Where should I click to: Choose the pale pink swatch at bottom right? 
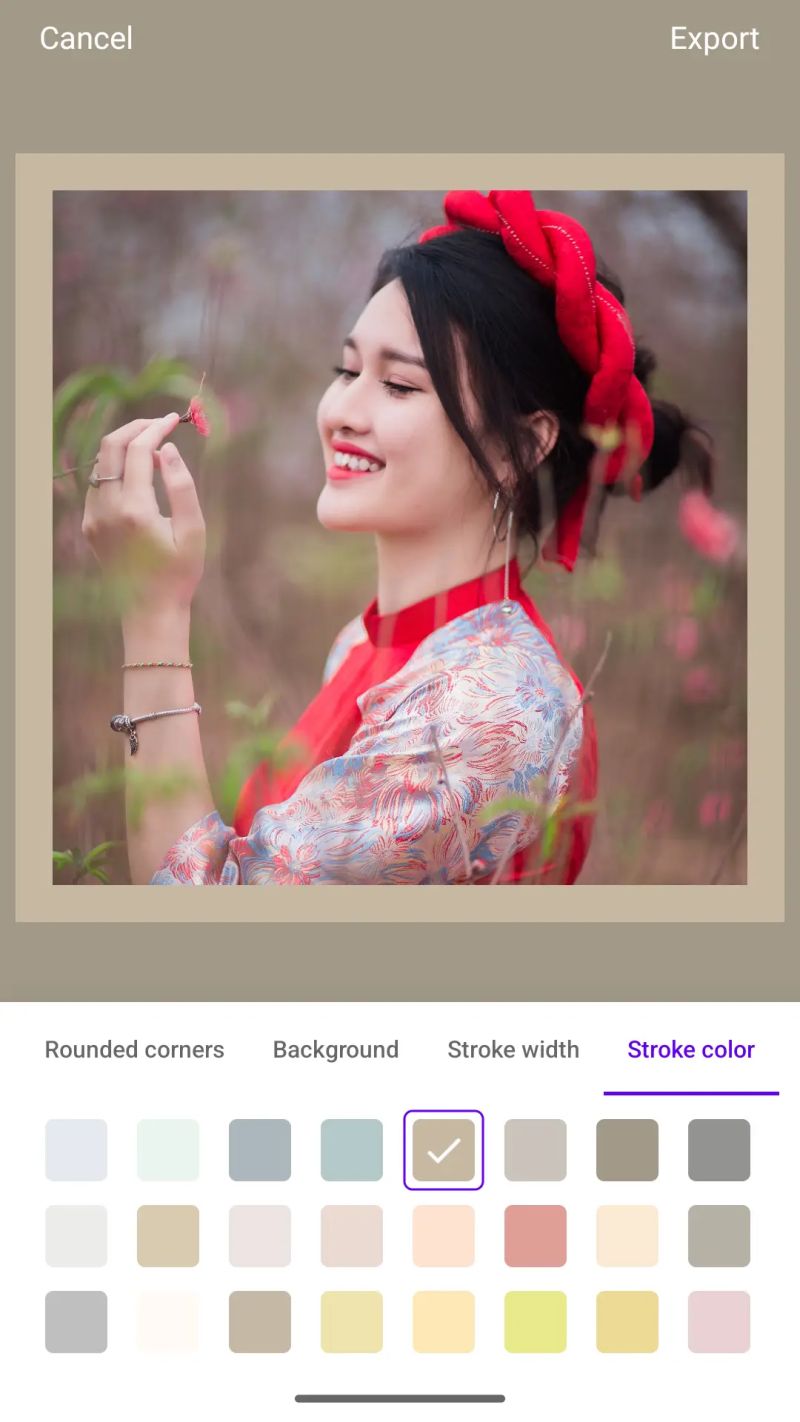tap(719, 1321)
